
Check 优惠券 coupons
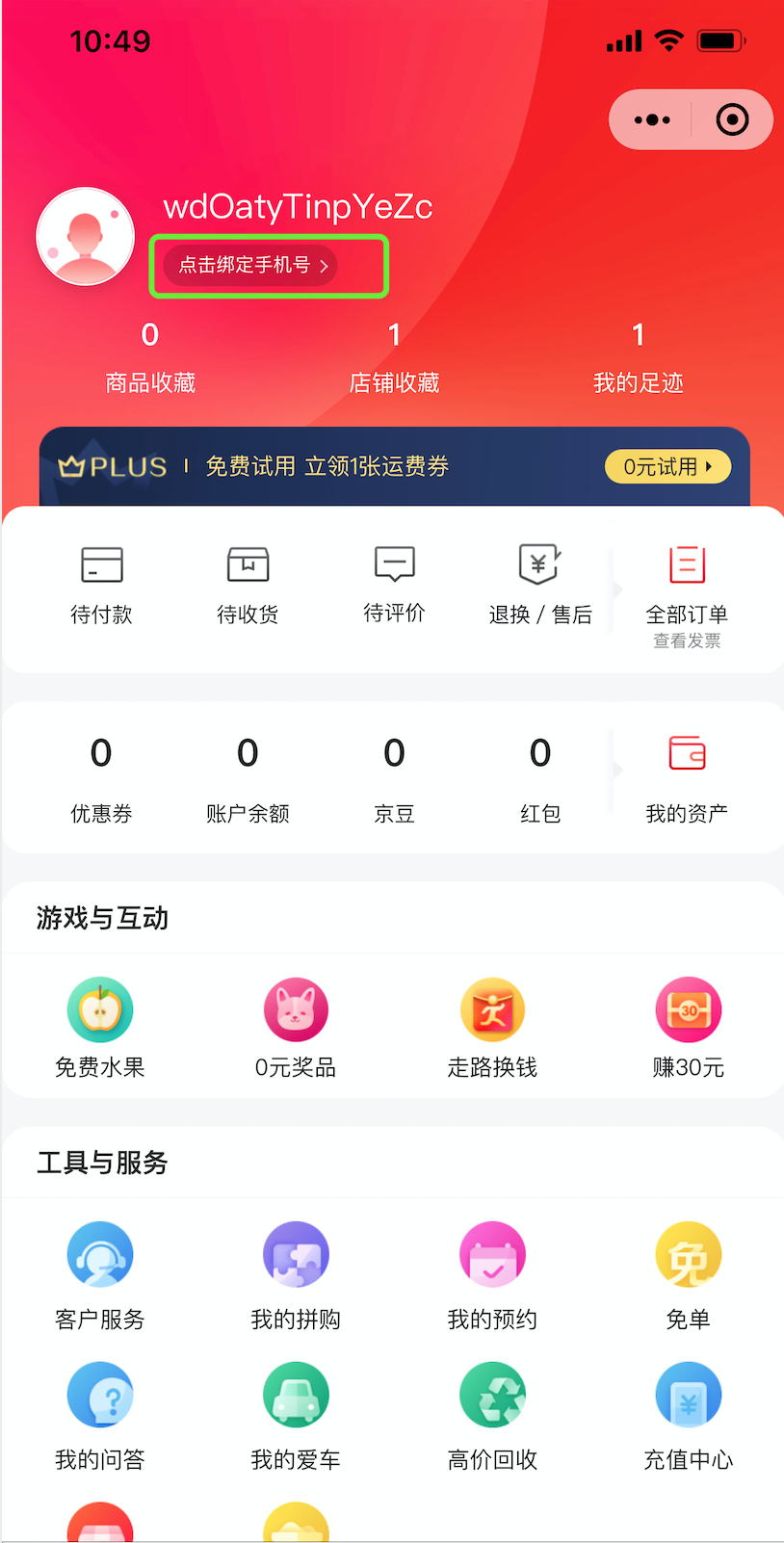pyautogui.click(x=101, y=777)
